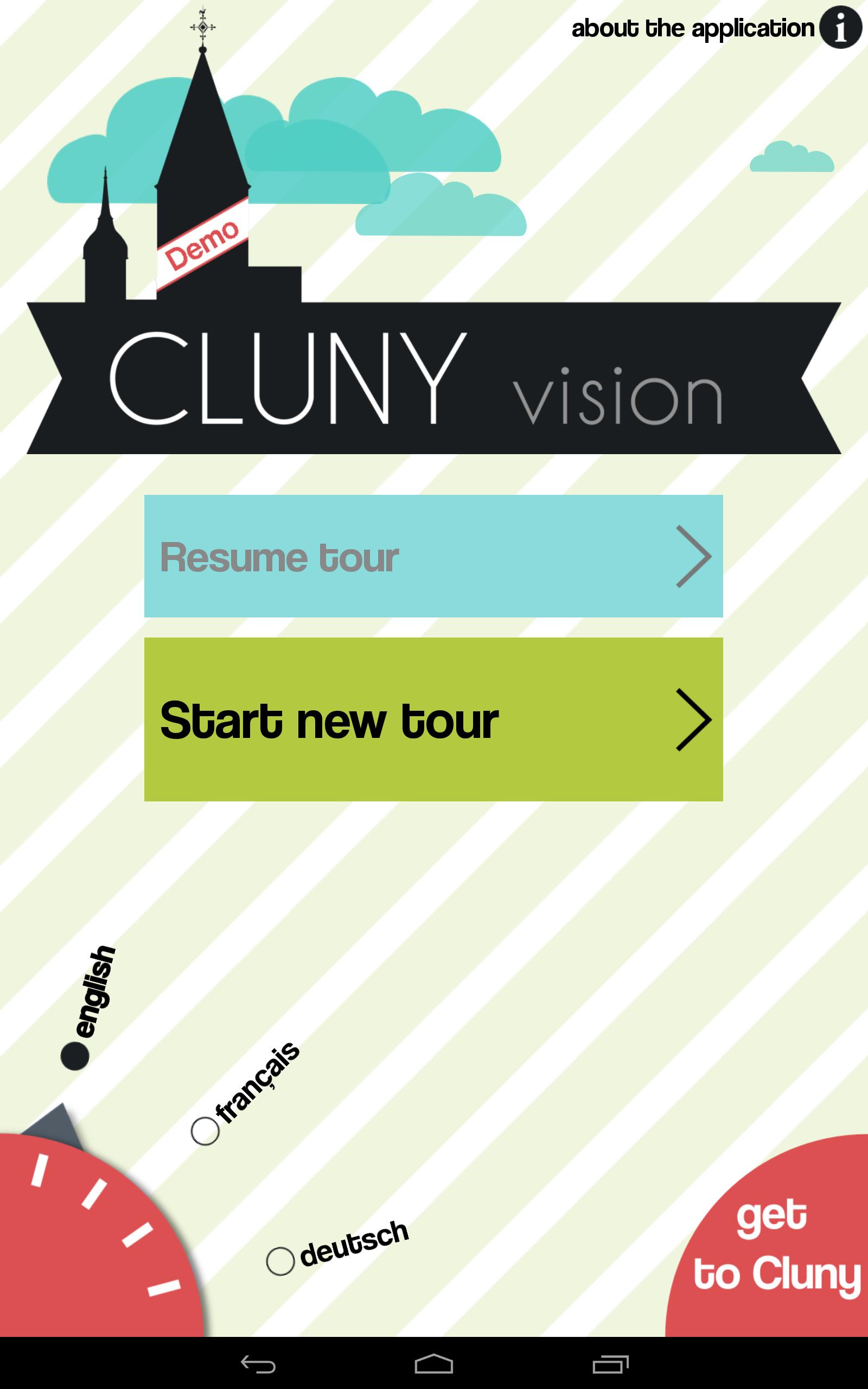Start a new tour
This screenshot has height=1389, width=868.
[x=433, y=719]
